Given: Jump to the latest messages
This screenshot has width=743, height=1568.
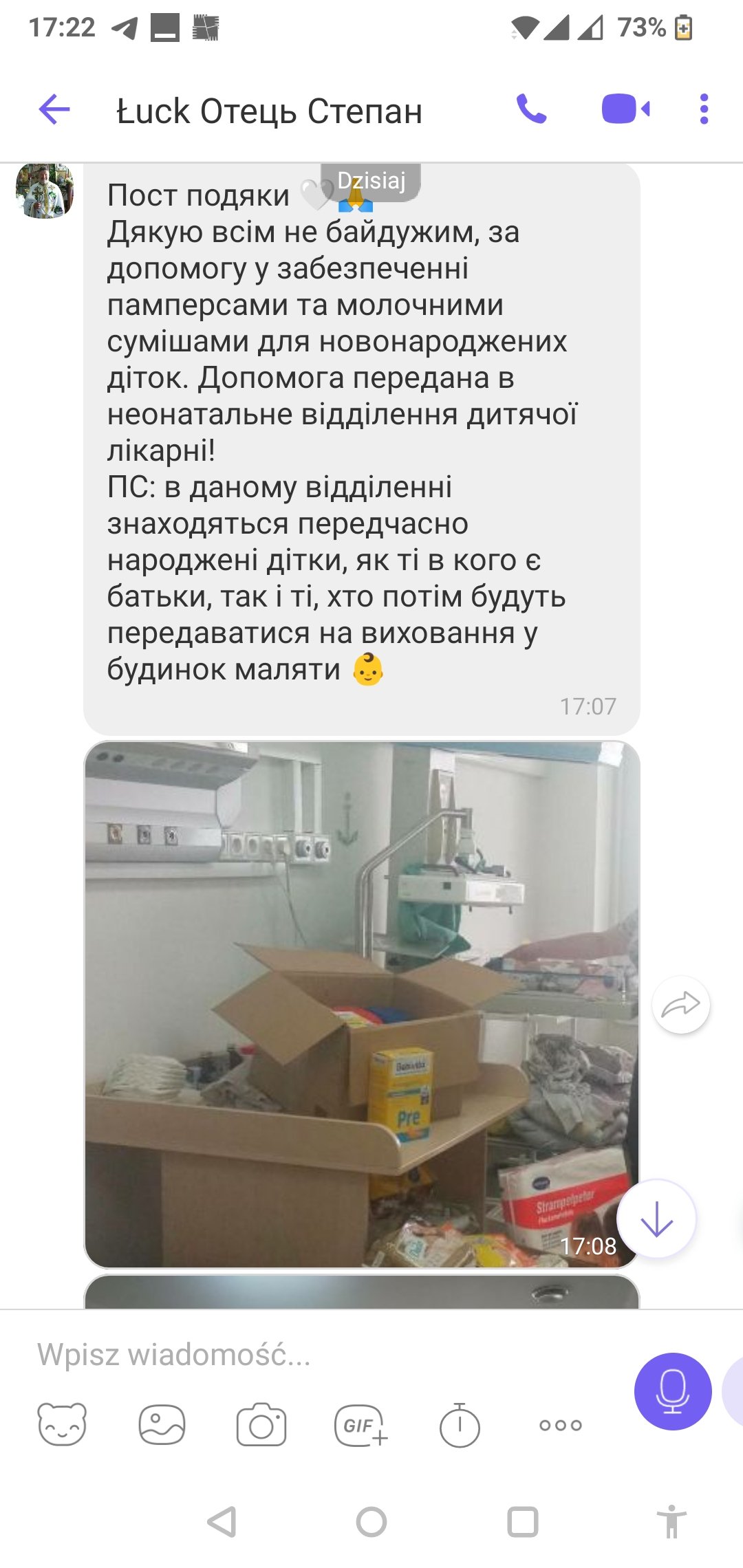Looking at the screenshot, I should point(656,1219).
